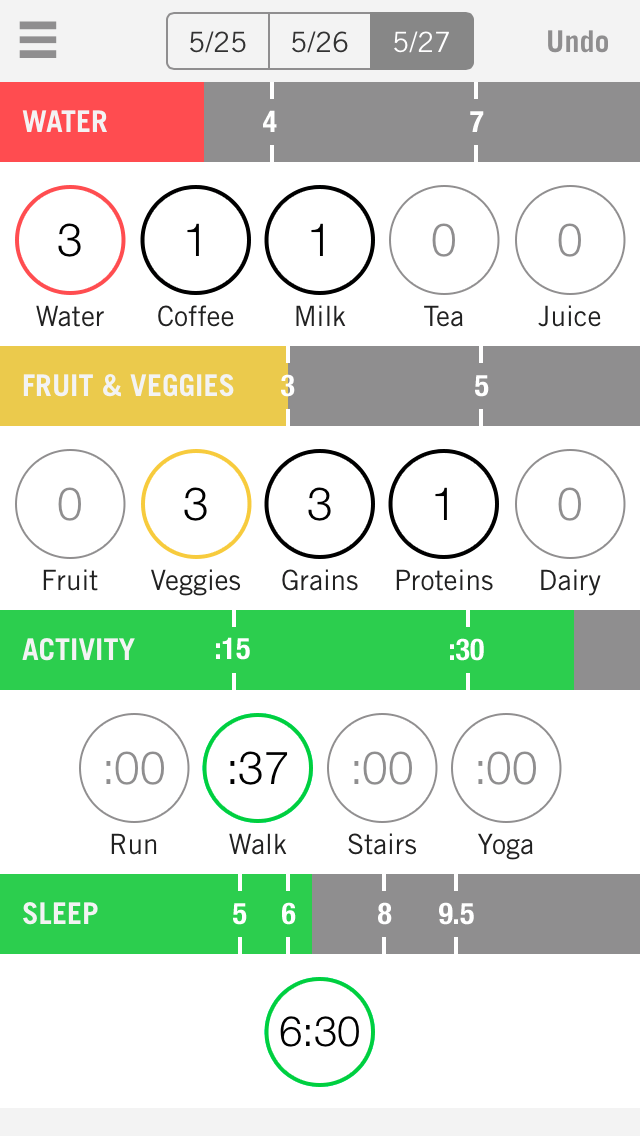This screenshot has height=1136, width=640.
Task: Increment the Grains counter
Action: 320,504
